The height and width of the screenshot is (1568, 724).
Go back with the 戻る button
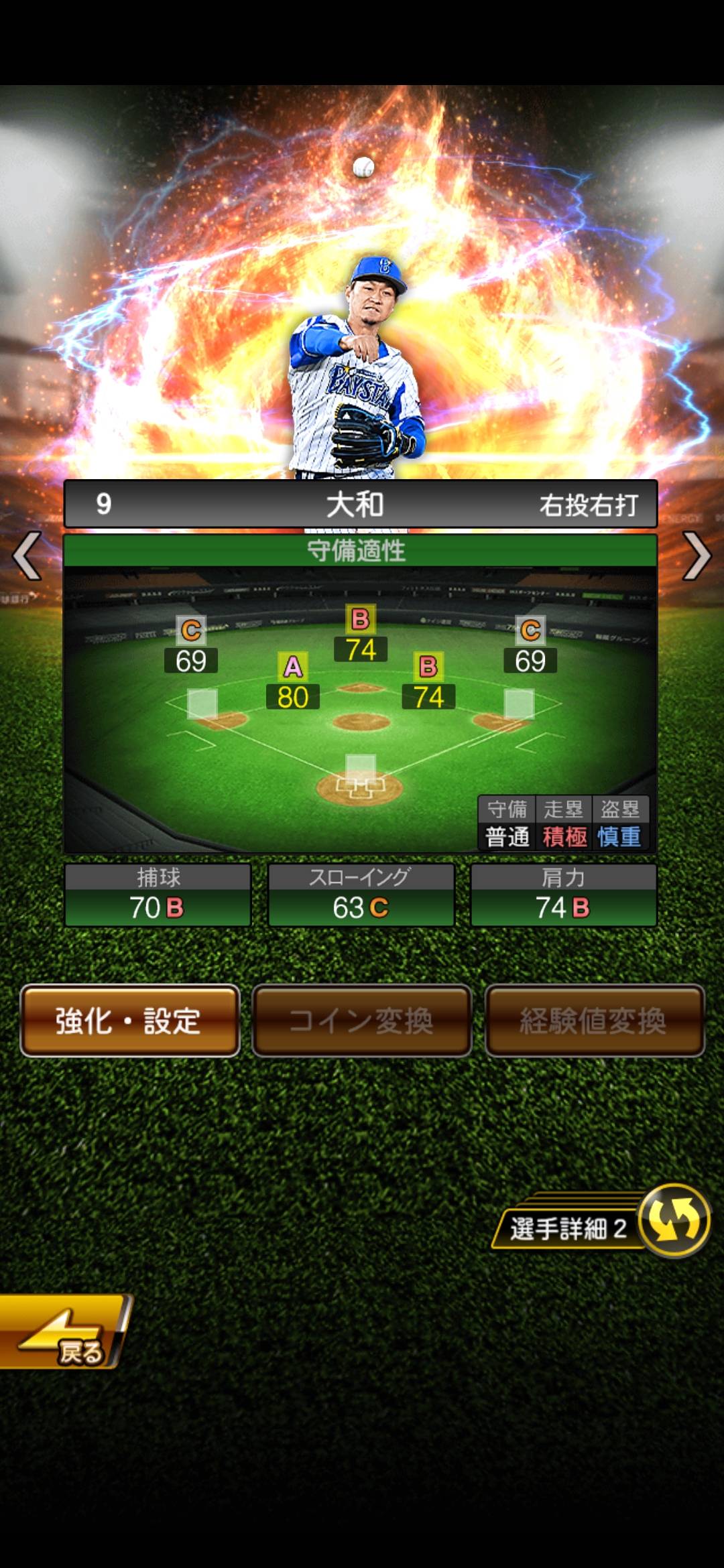tap(64, 1331)
